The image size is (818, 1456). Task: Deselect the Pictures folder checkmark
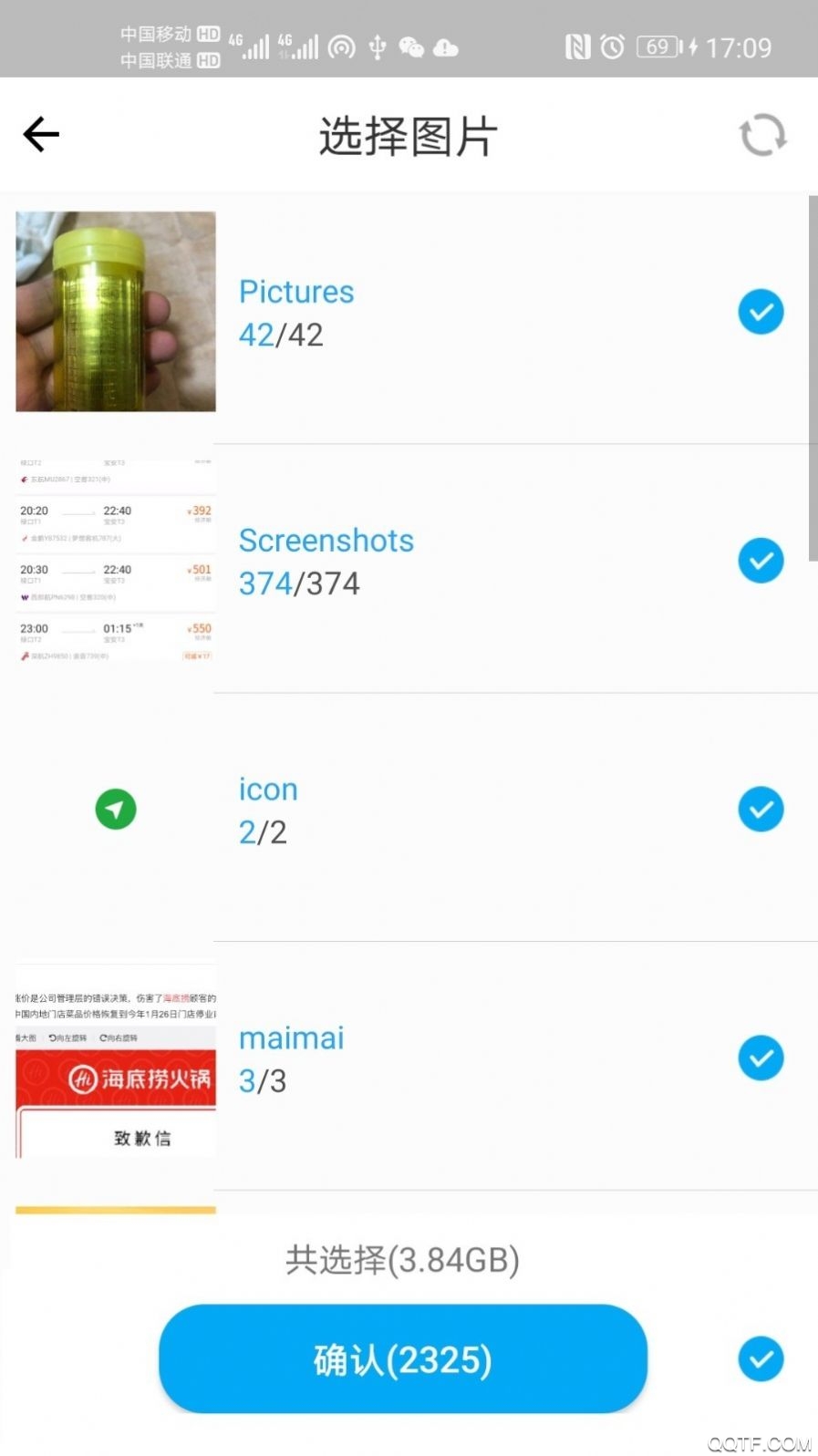[x=761, y=312]
